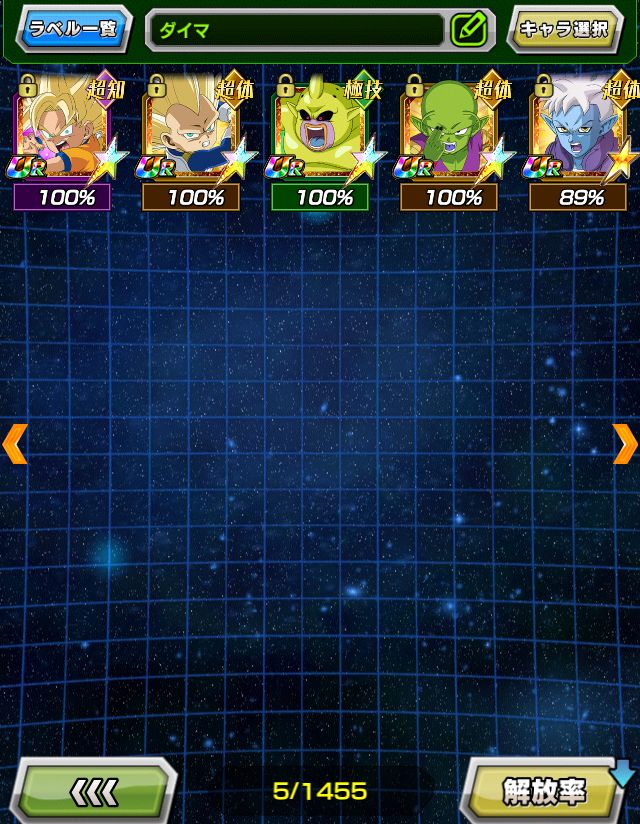The image size is (640, 824).
Task: Tap the green back button
Action: 97,791
